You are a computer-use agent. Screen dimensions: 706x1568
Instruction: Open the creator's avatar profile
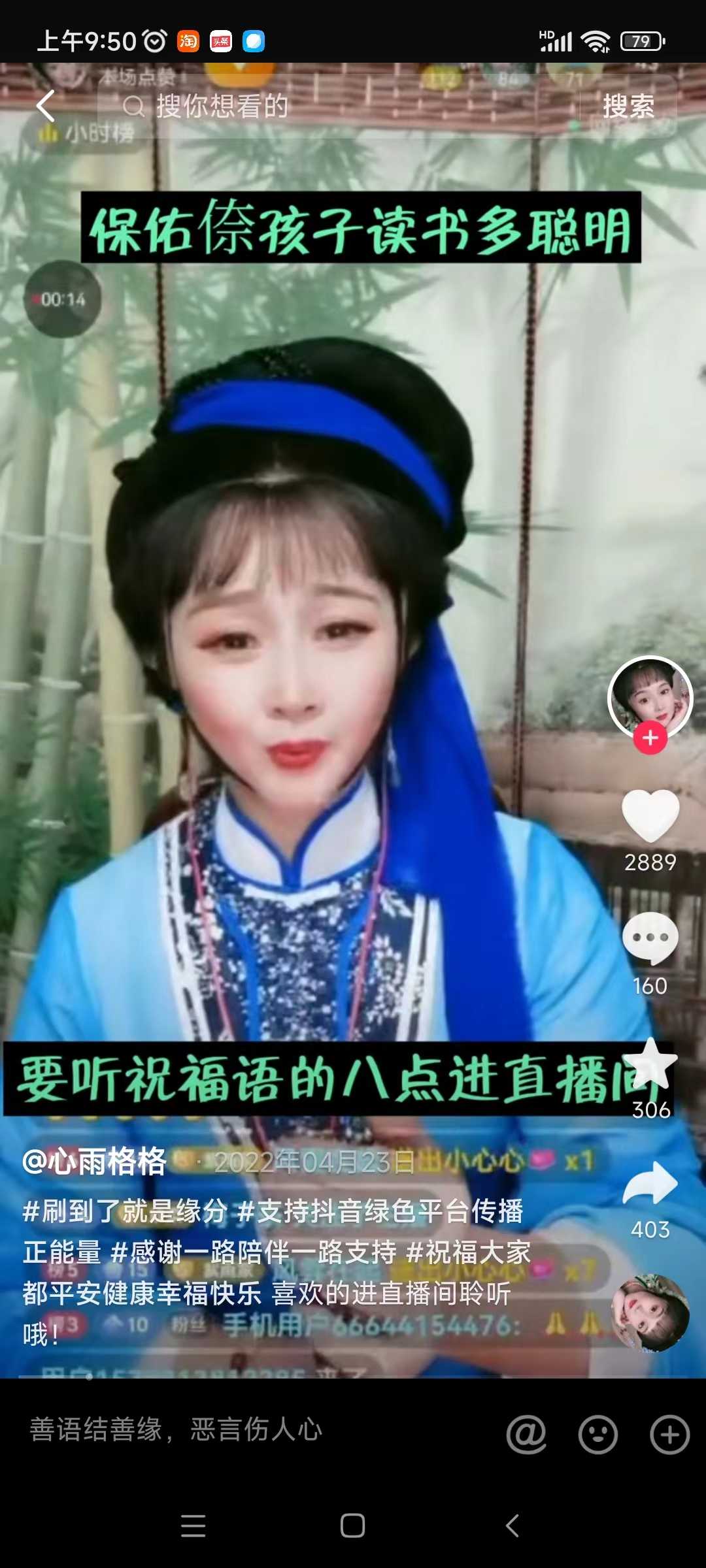[650, 698]
